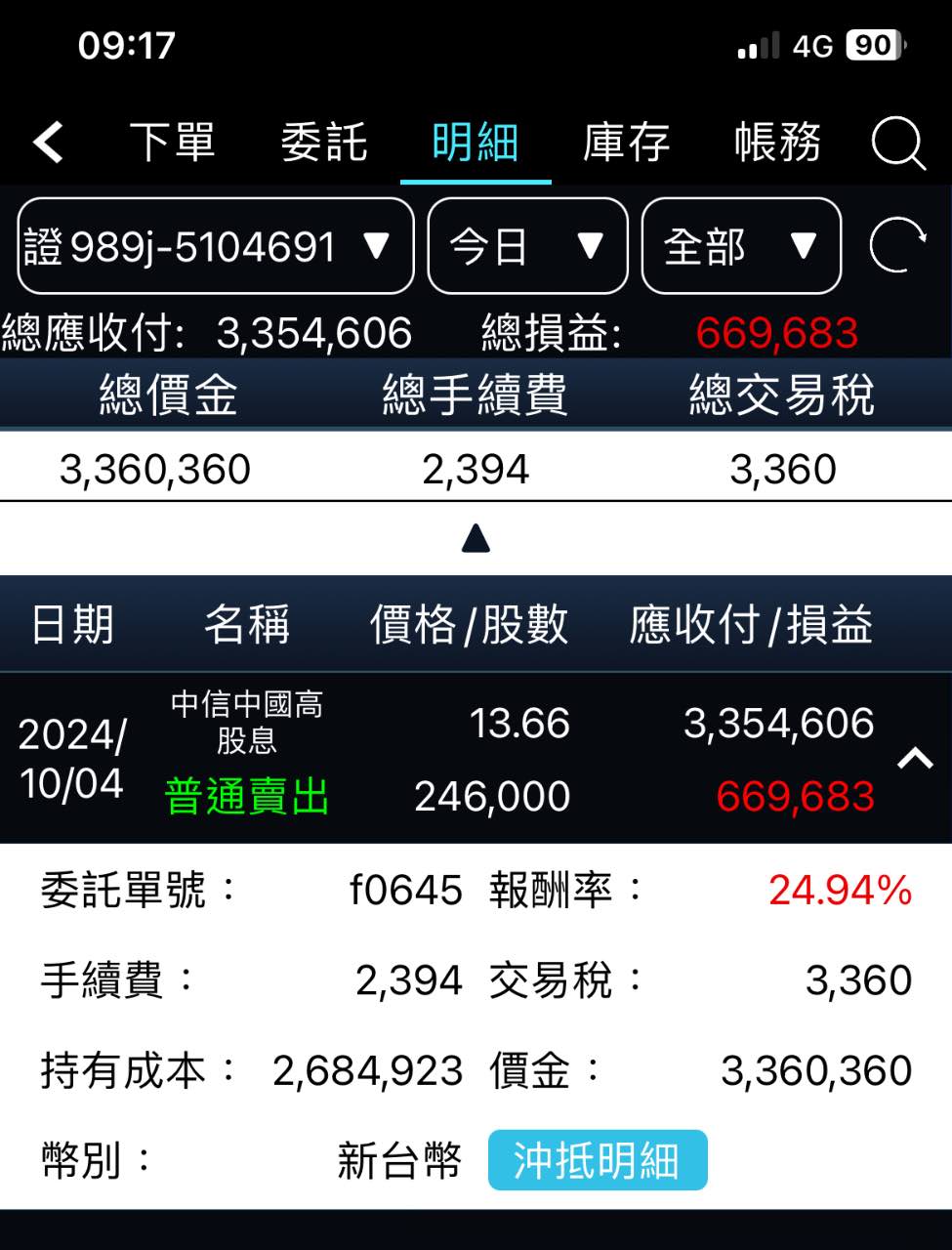Open the 今日 date range dropdown

click(527, 246)
